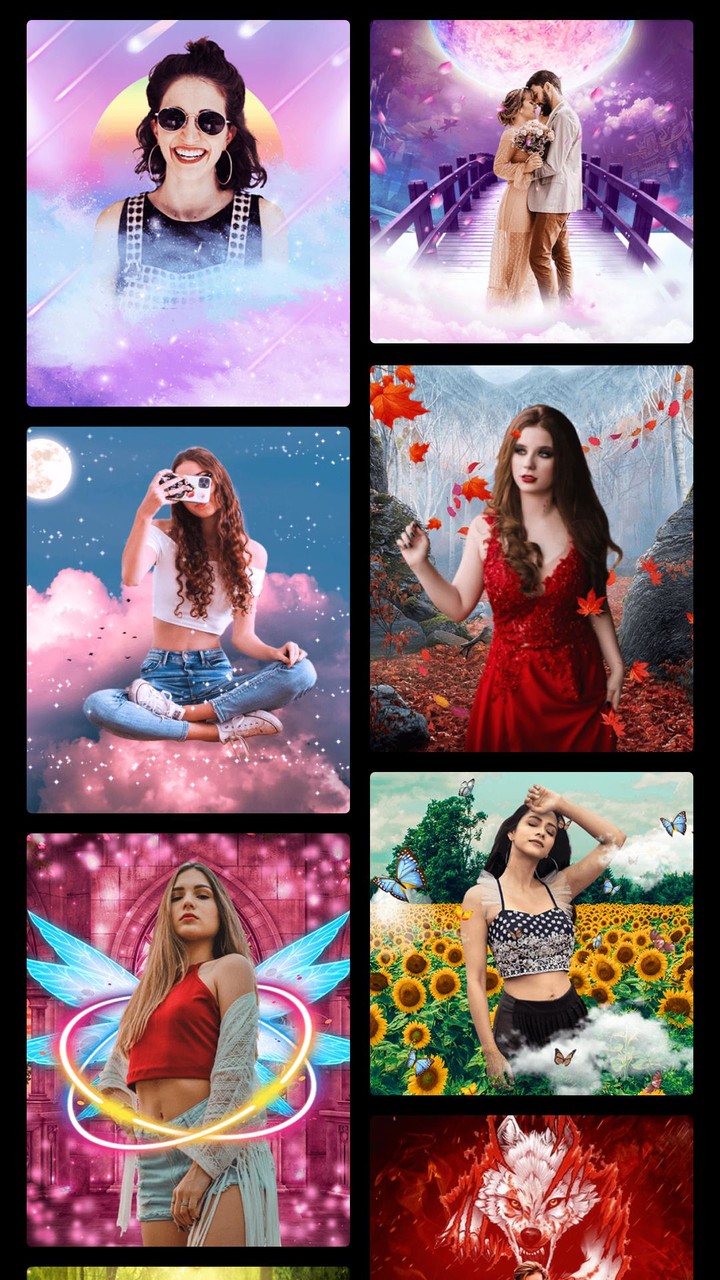Open the red dress autumn leaves template
The height and width of the screenshot is (1280, 720).
click(x=531, y=558)
